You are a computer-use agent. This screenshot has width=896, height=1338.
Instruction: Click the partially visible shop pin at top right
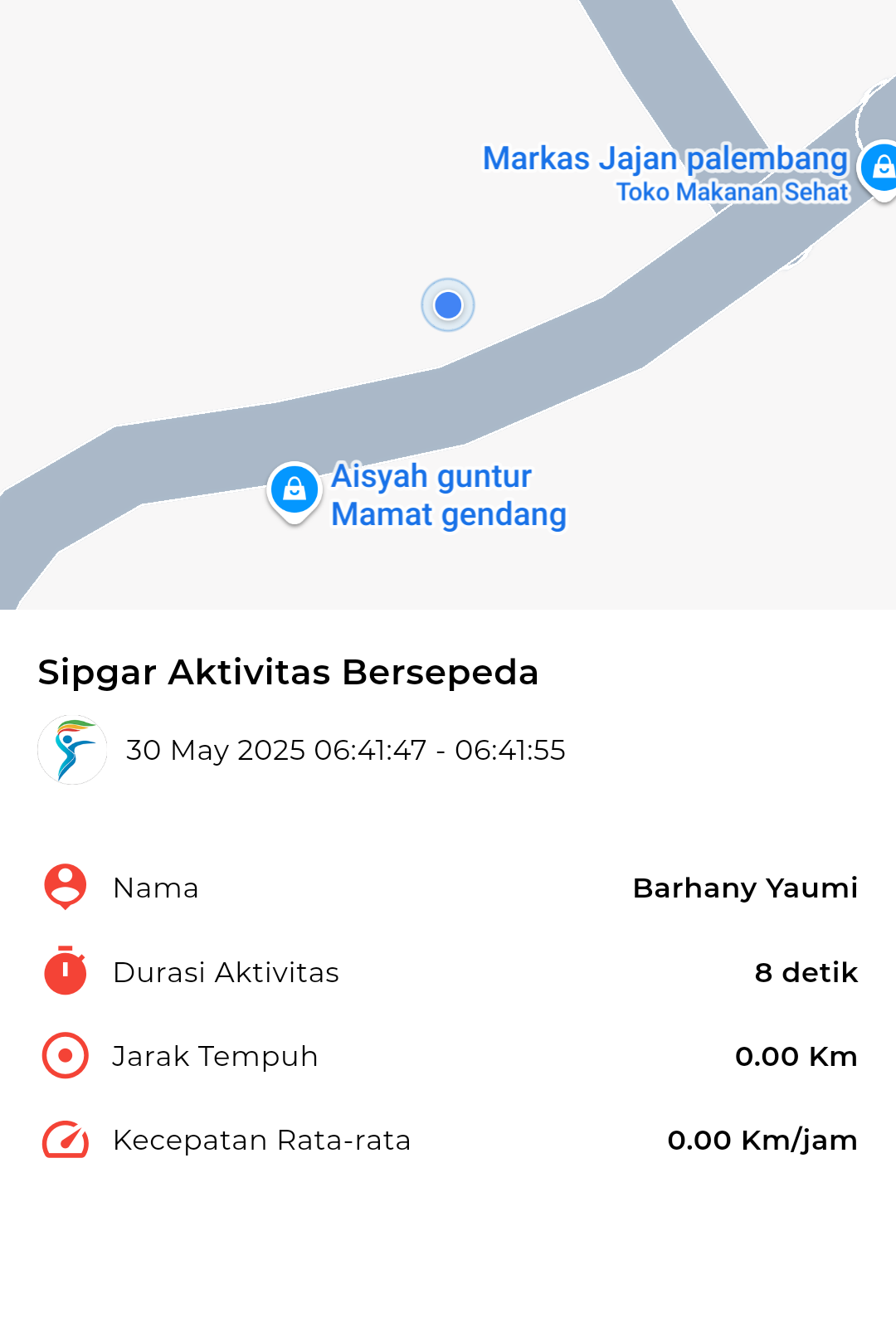click(x=882, y=166)
